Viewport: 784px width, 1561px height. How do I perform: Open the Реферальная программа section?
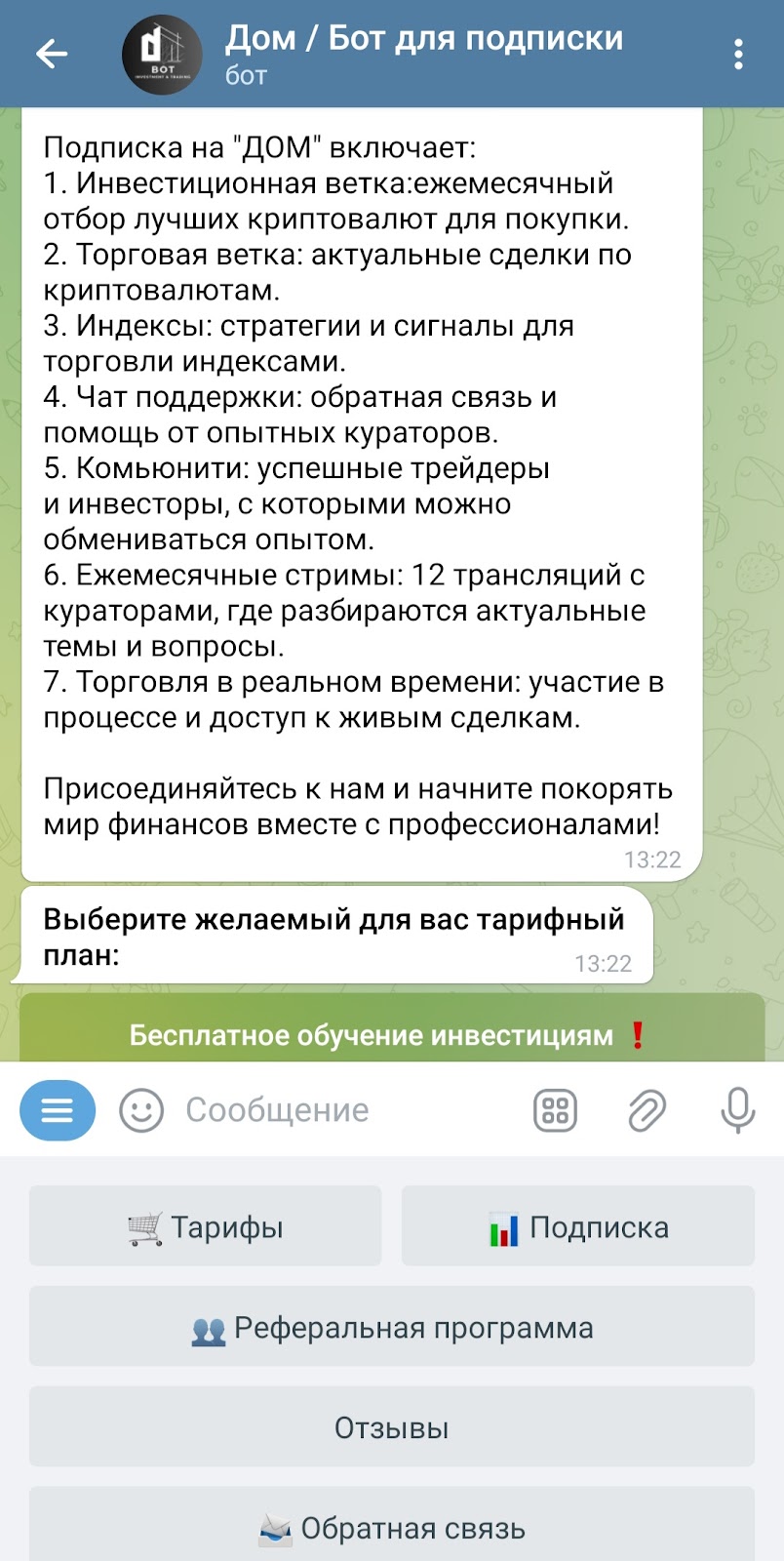(392, 1327)
